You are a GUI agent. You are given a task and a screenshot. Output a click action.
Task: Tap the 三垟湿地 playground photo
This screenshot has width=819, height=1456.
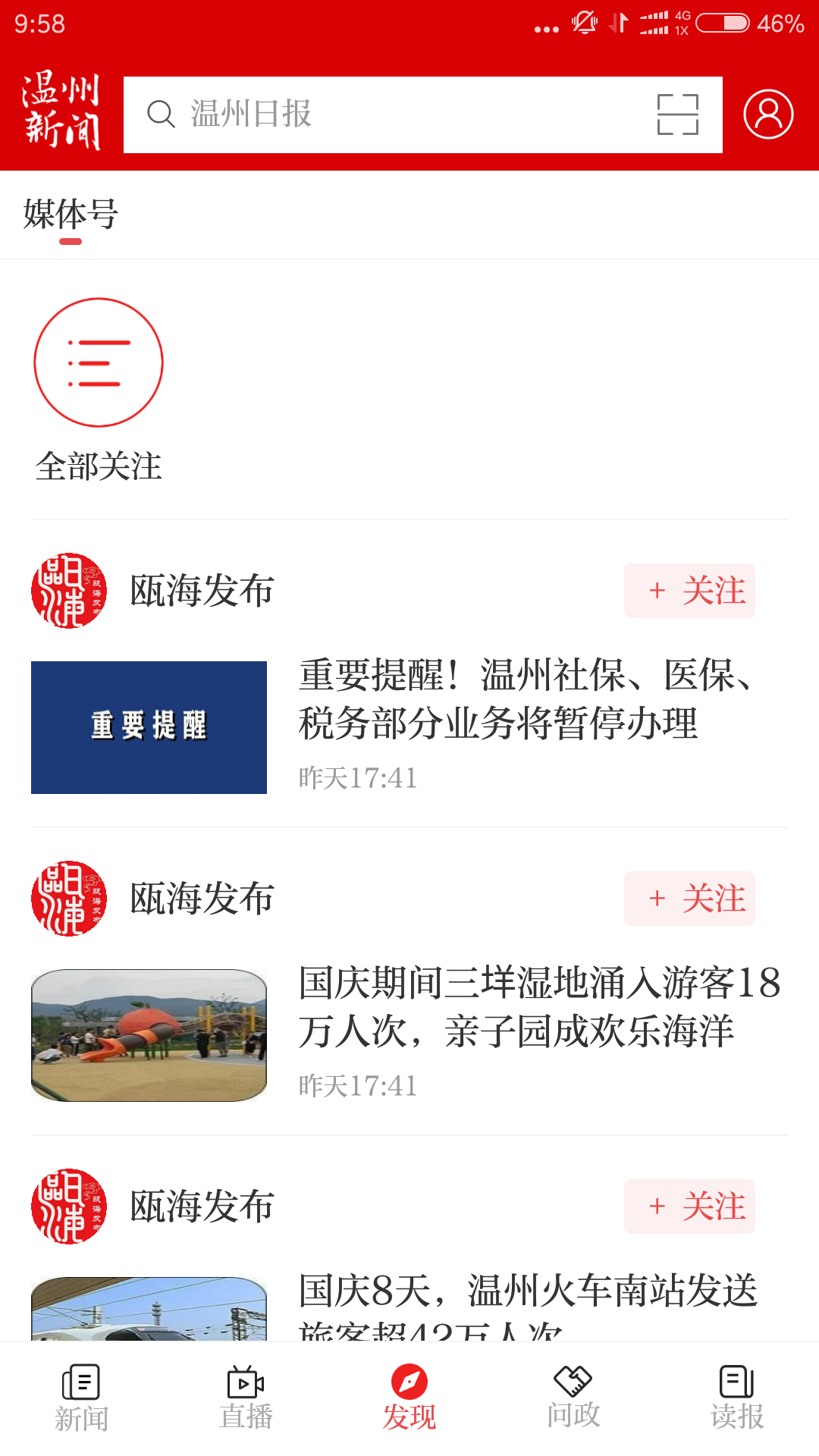[149, 1035]
